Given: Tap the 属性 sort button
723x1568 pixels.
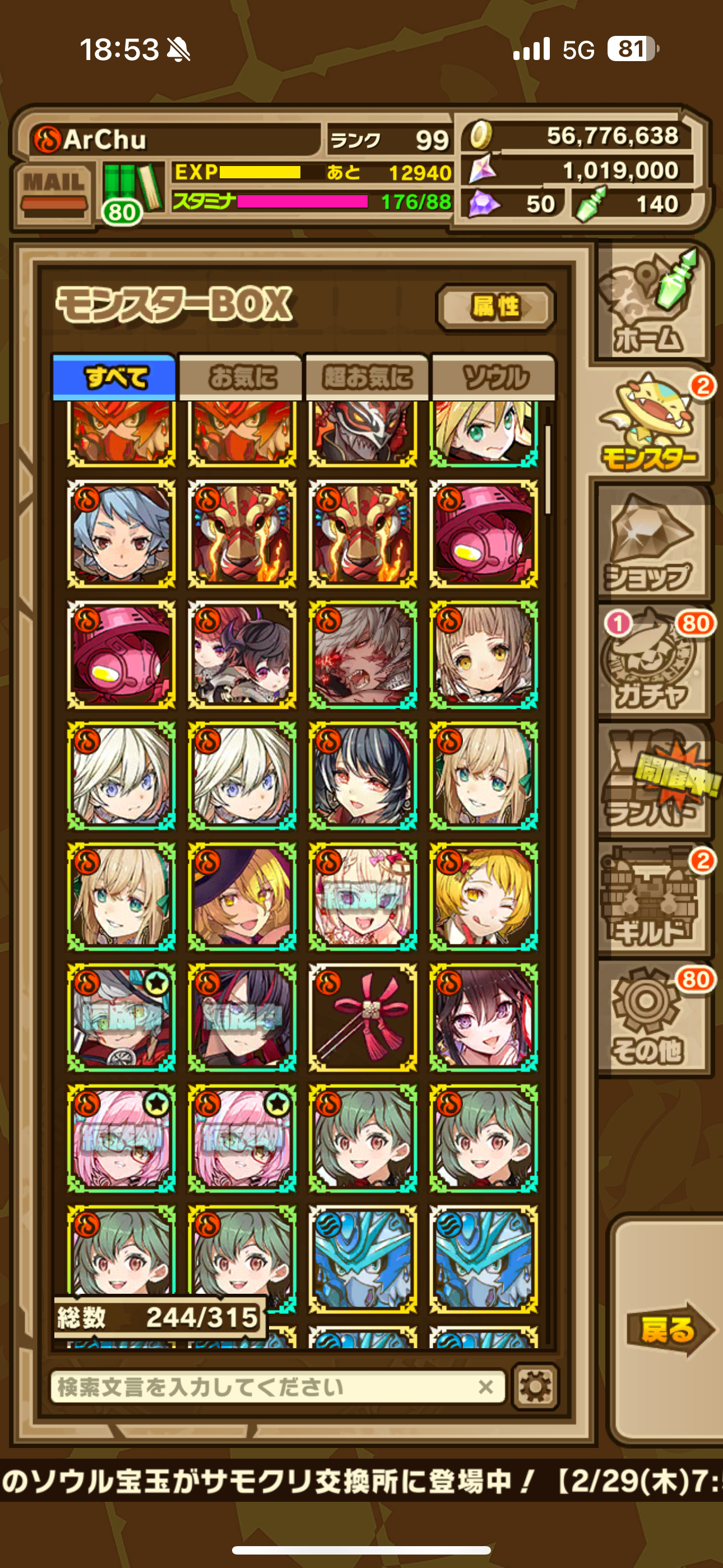Looking at the screenshot, I should point(496,307).
